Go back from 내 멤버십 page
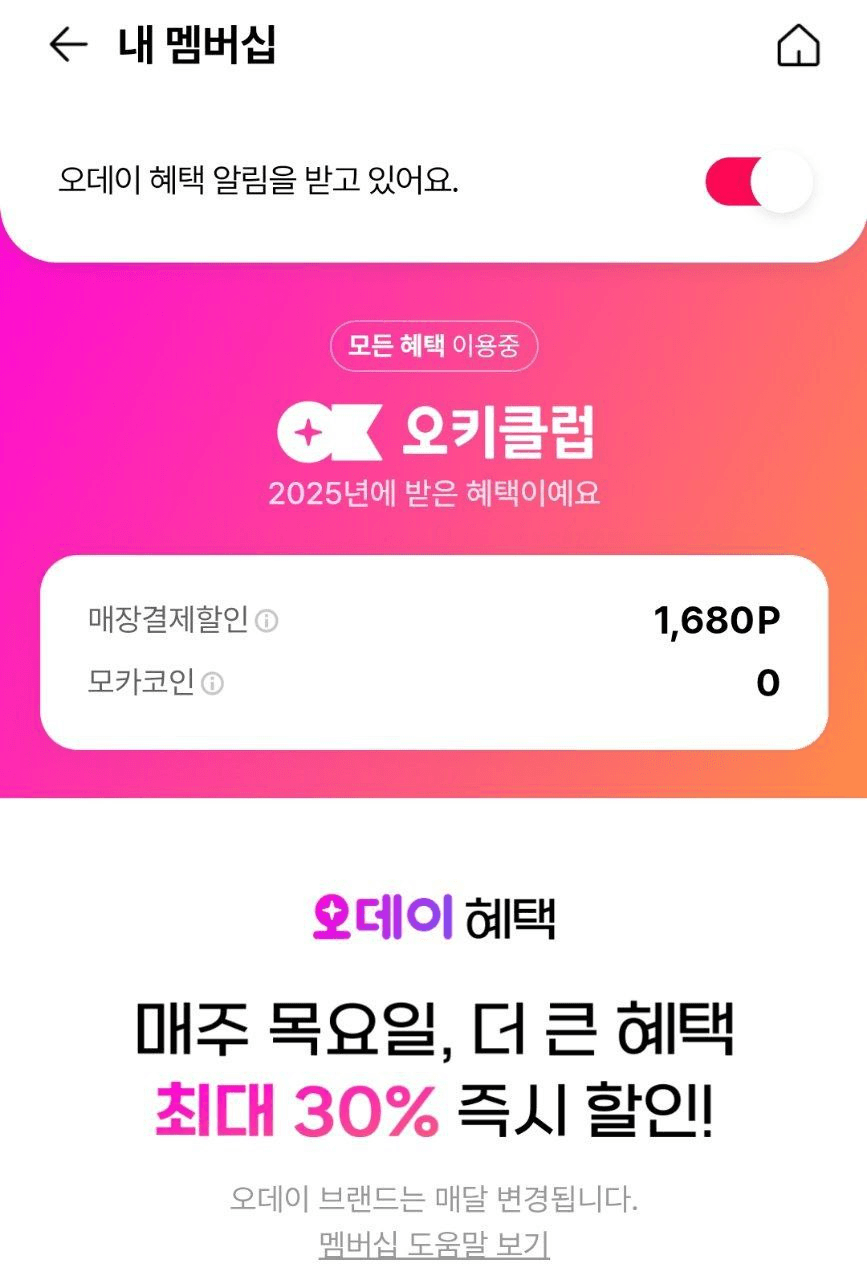 click(x=68, y=45)
